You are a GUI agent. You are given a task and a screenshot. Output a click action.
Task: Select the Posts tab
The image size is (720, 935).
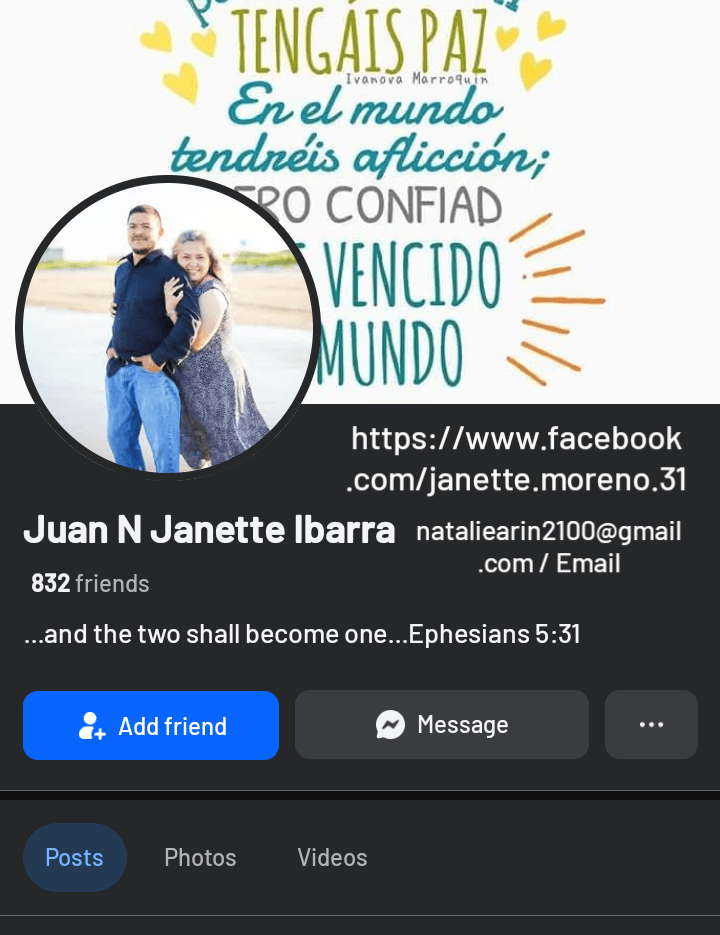tap(75, 857)
